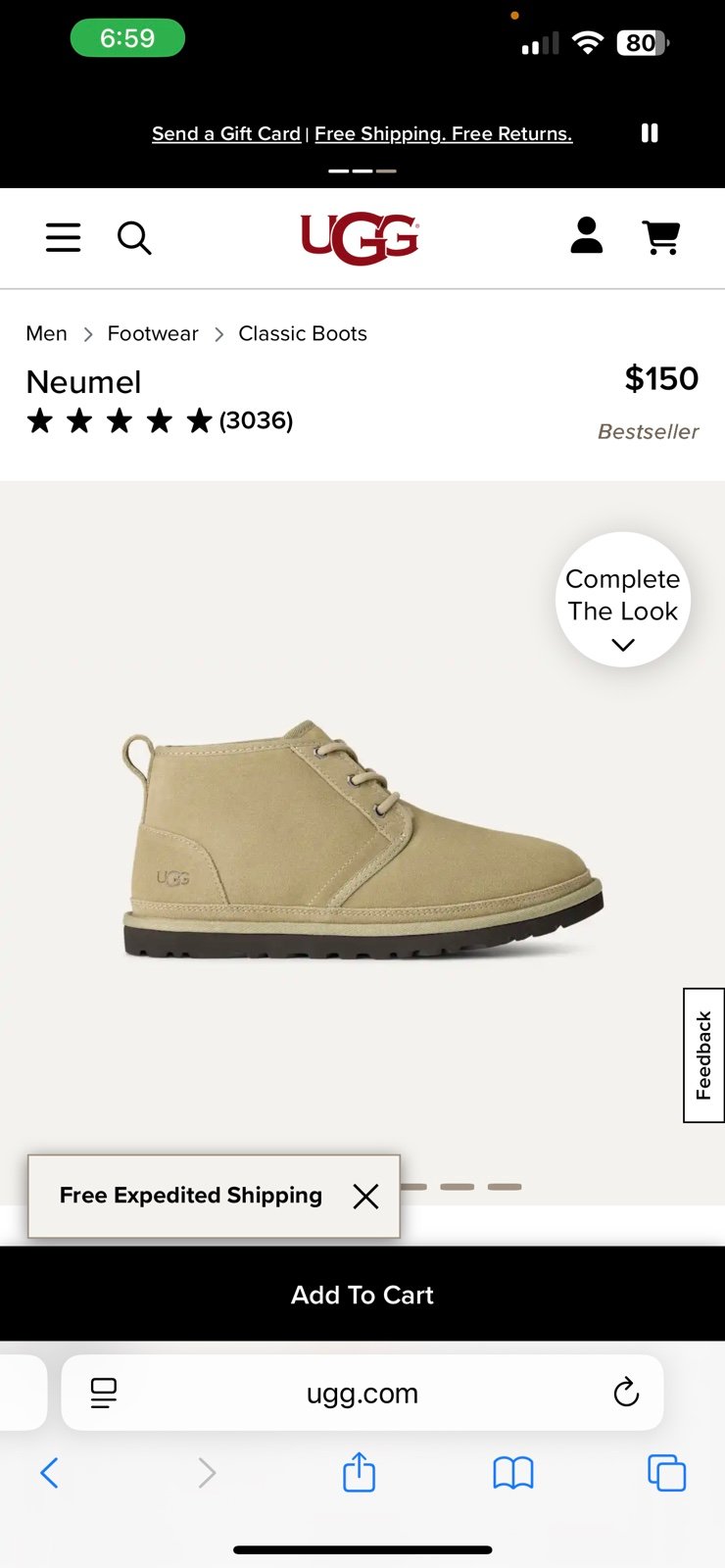Open the hamburger menu
This screenshot has width=725, height=1568.
coord(64,237)
